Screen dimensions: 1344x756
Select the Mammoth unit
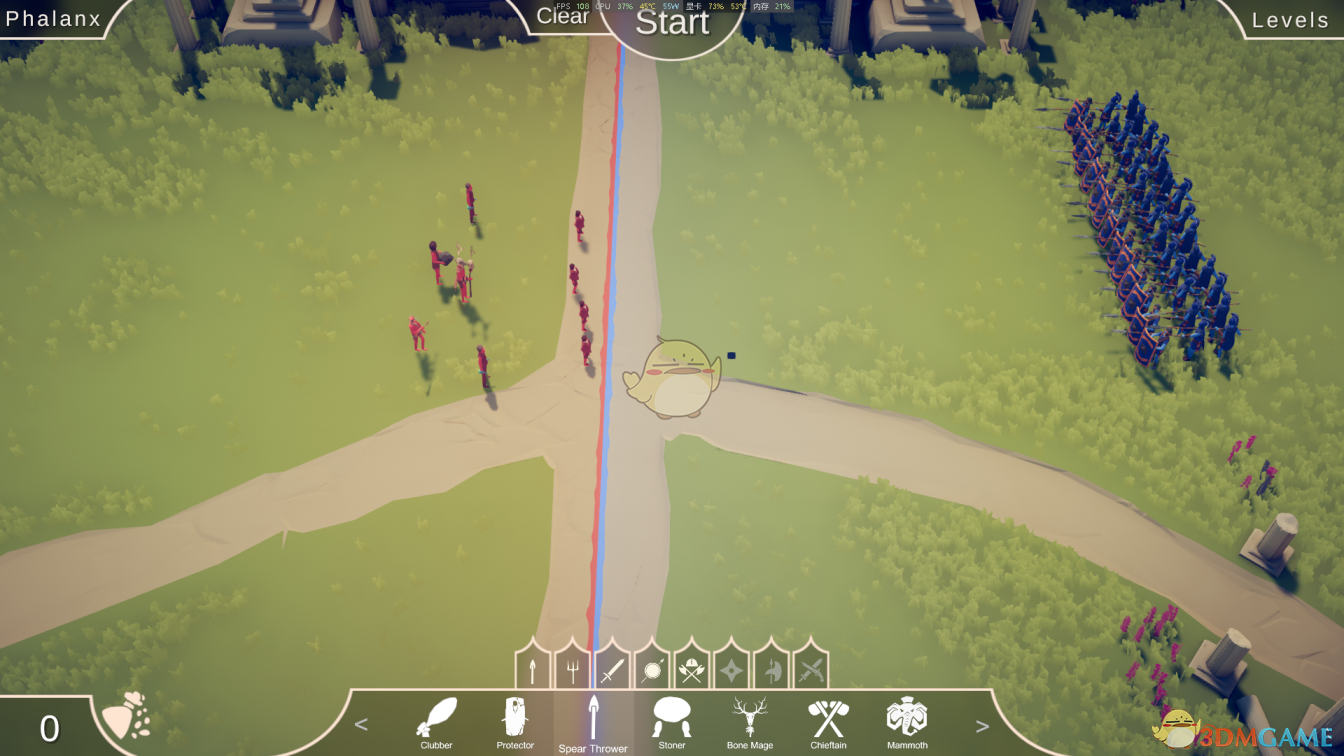pos(907,722)
